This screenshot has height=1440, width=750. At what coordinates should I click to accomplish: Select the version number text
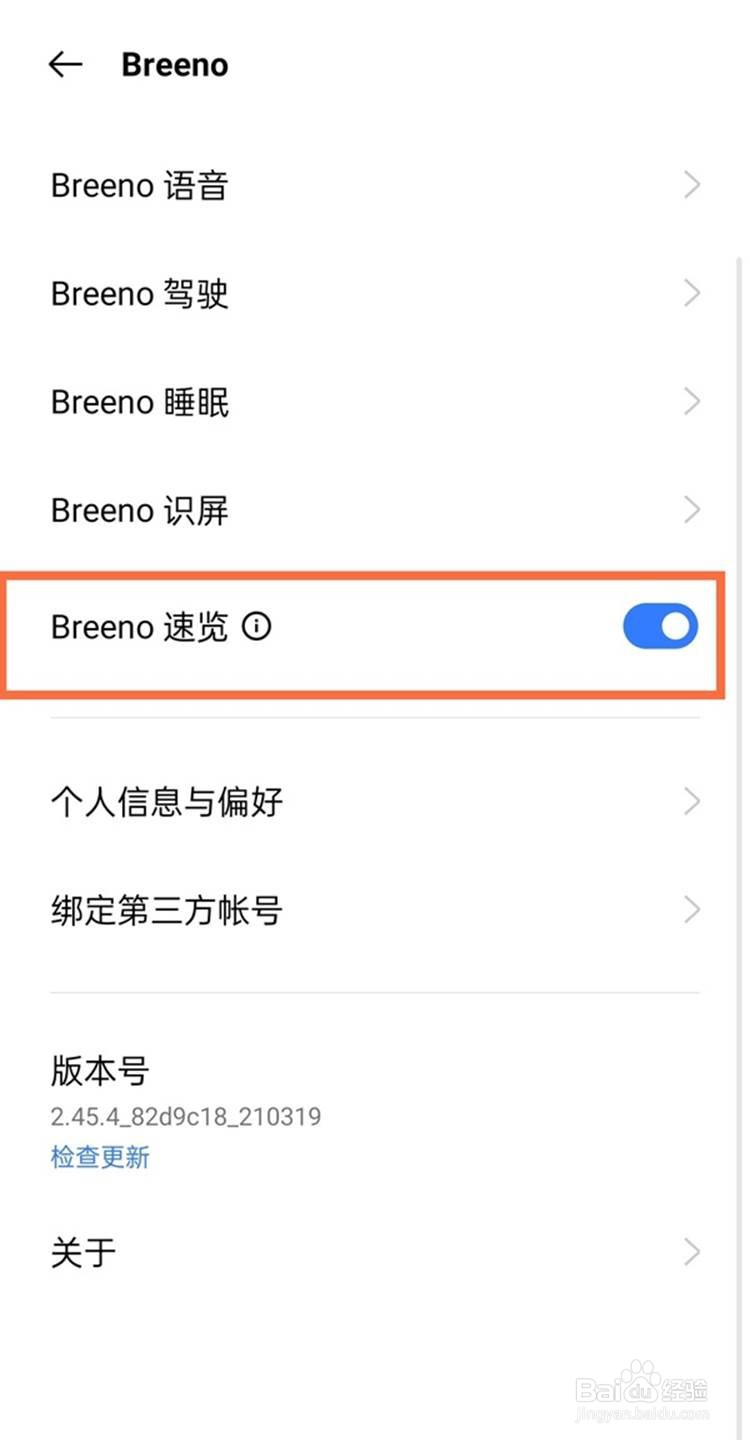click(x=186, y=1117)
